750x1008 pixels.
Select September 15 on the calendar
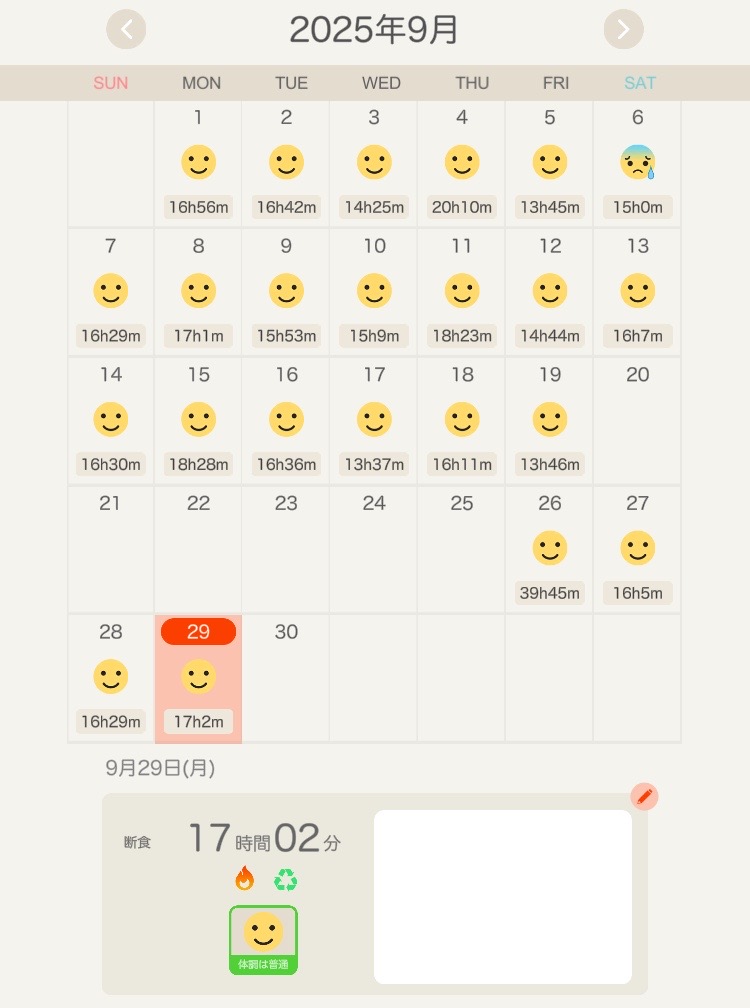[198, 421]
